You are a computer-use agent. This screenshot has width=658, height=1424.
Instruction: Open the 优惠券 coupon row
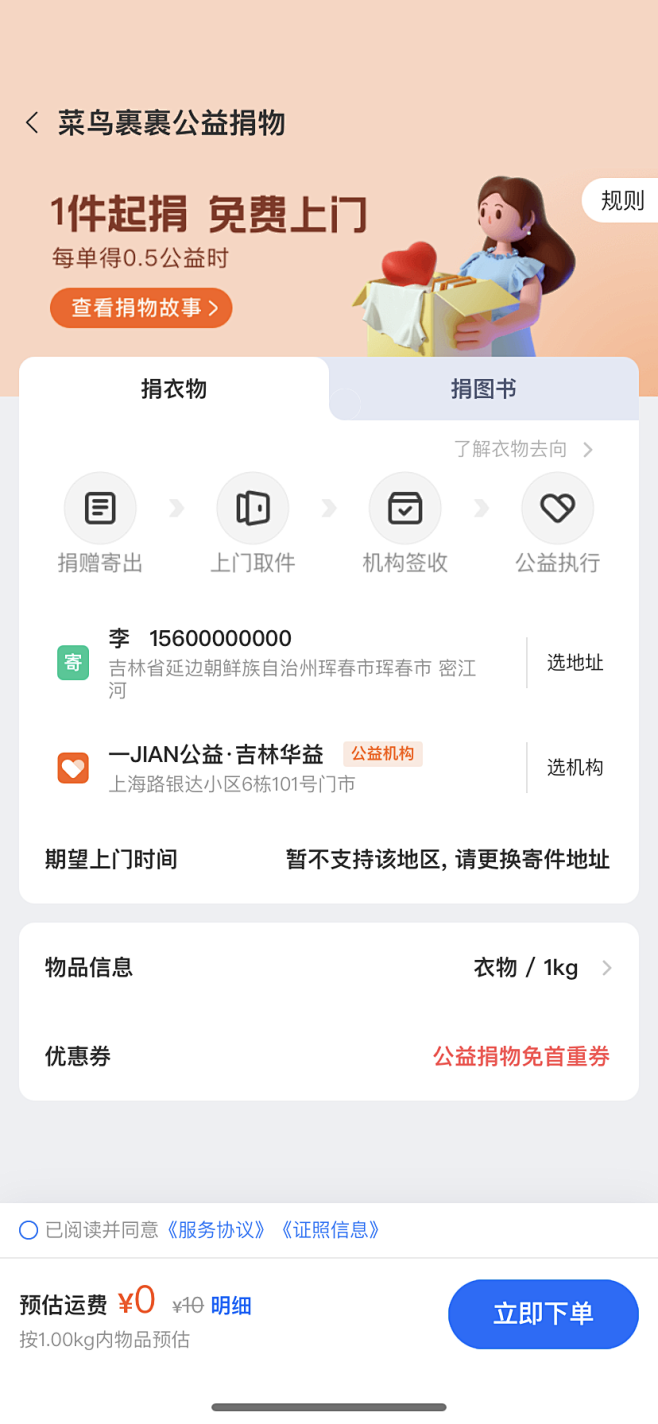(x=328, y=1057)
